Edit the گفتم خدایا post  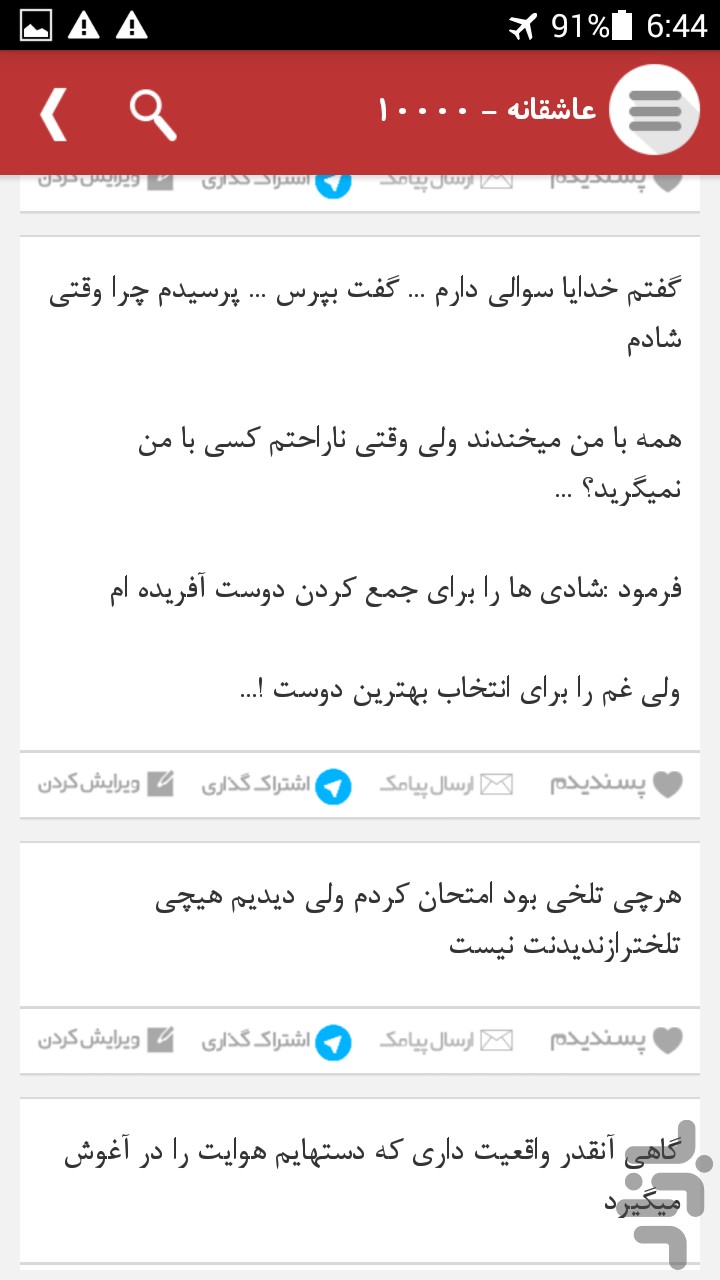pos(106,784)
